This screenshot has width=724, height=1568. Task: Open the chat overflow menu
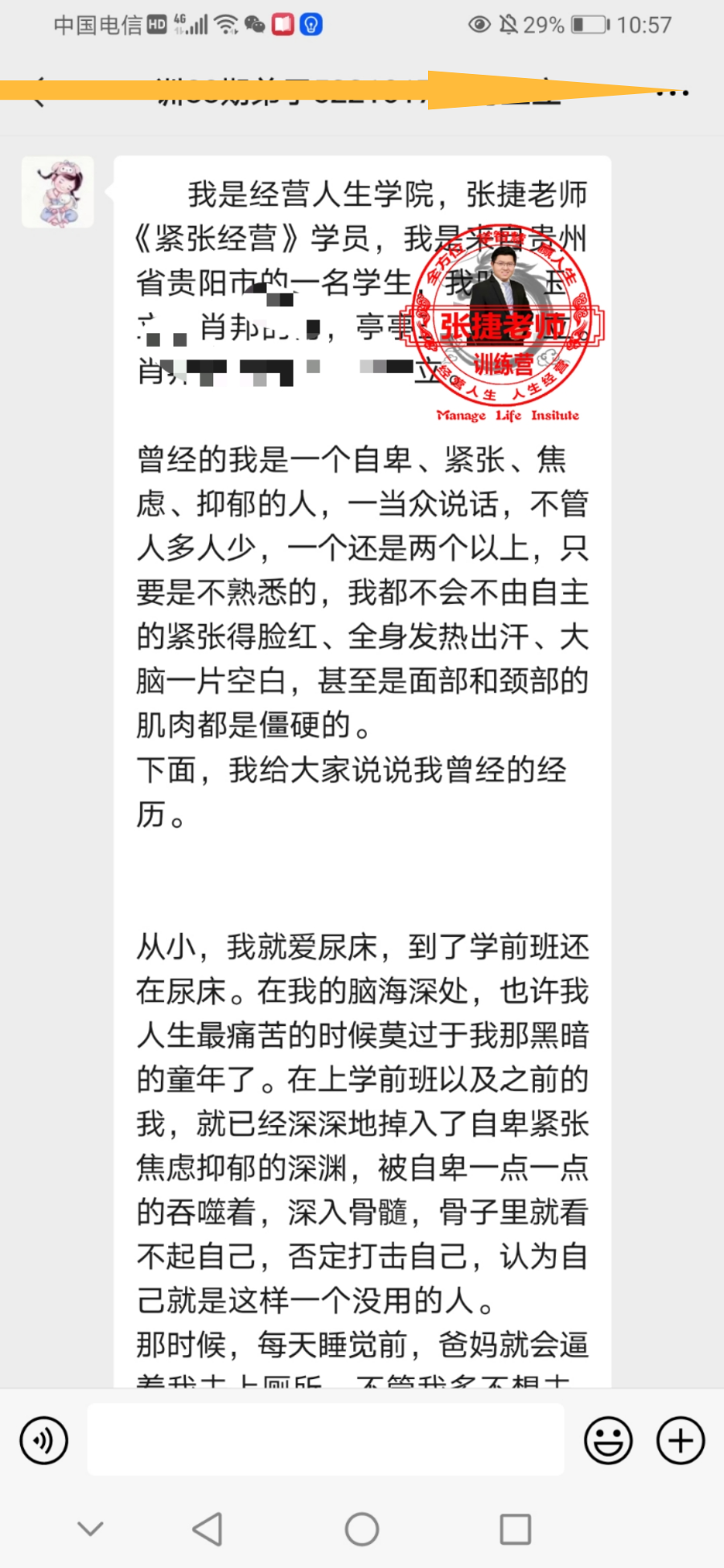click(673, 92)
